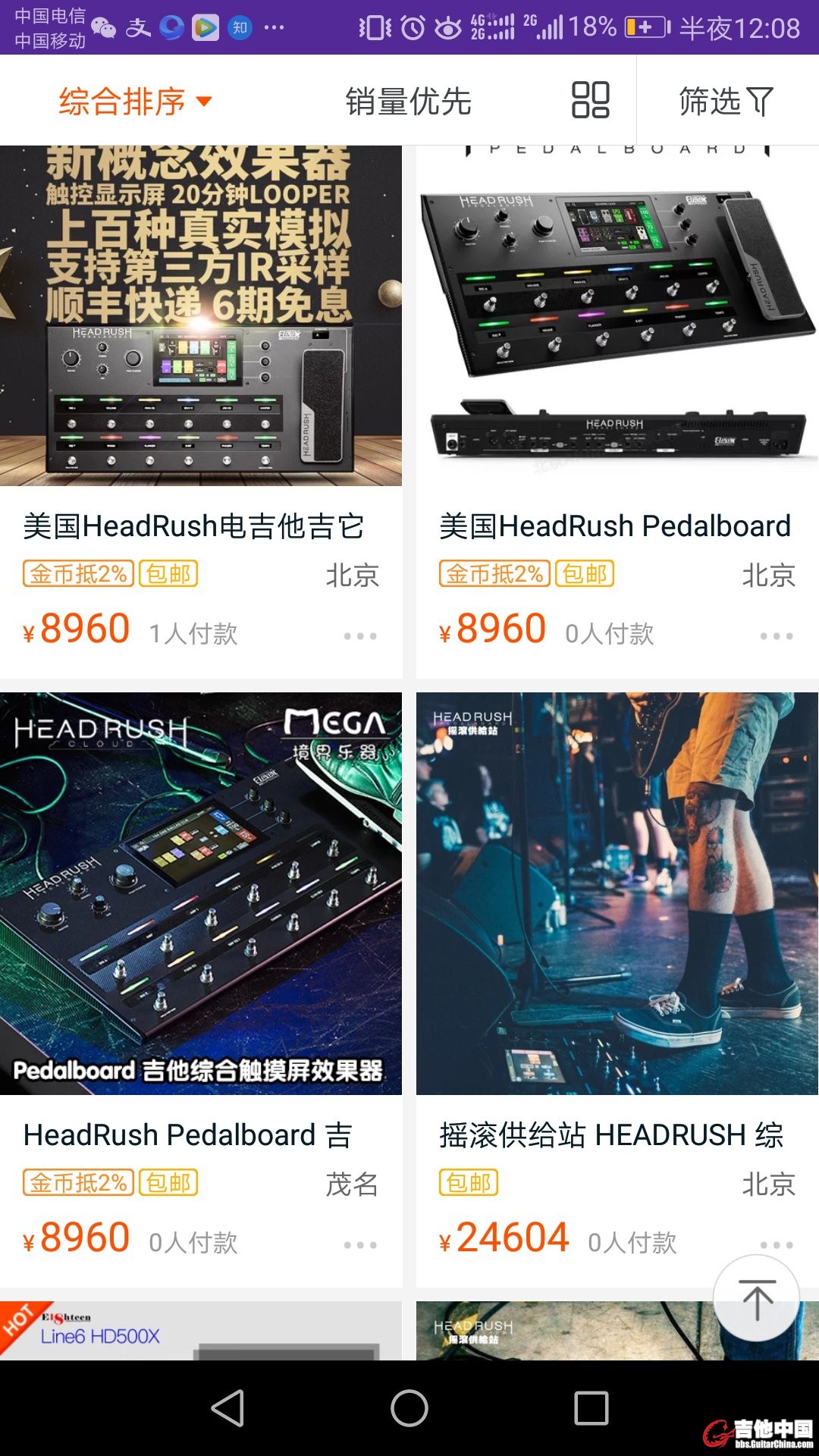The height and width of the screenshot is (1456, 819).
Task: Open the Line6 HD500X product tile
Action: click(201, 1331)
